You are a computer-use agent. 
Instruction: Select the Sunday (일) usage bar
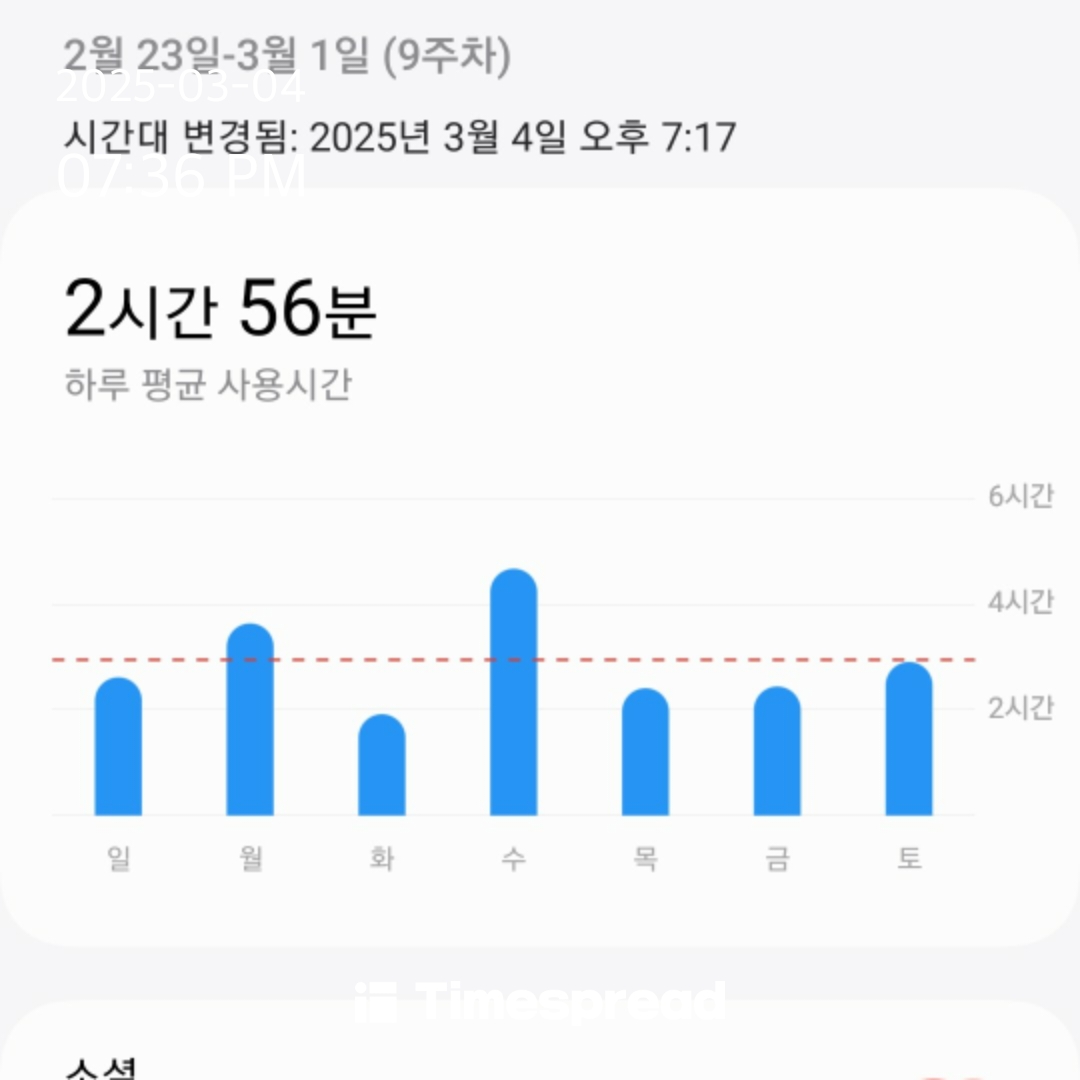tap(118, 747)
